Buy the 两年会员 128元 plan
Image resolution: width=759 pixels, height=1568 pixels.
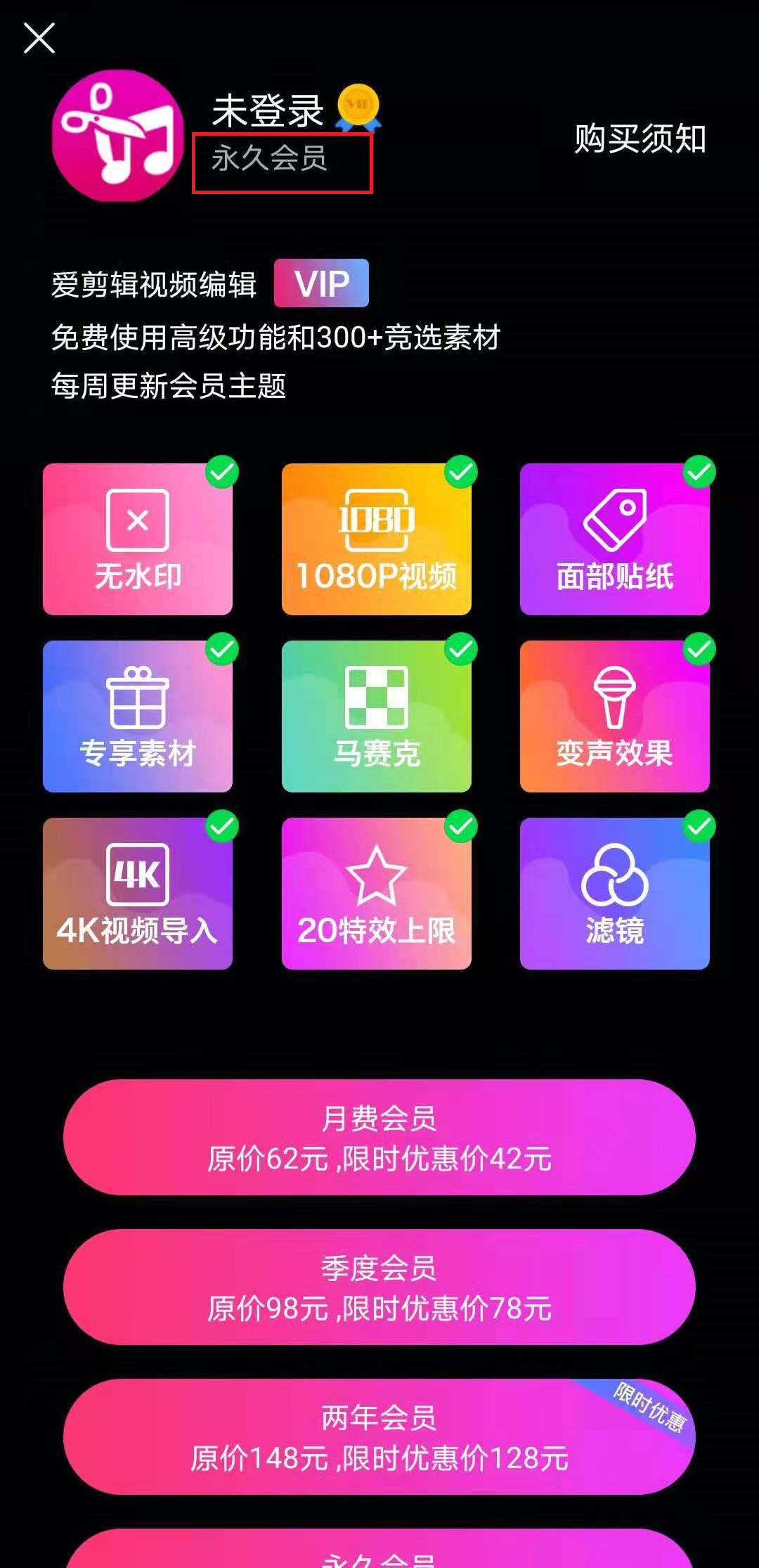[379, 1437]
